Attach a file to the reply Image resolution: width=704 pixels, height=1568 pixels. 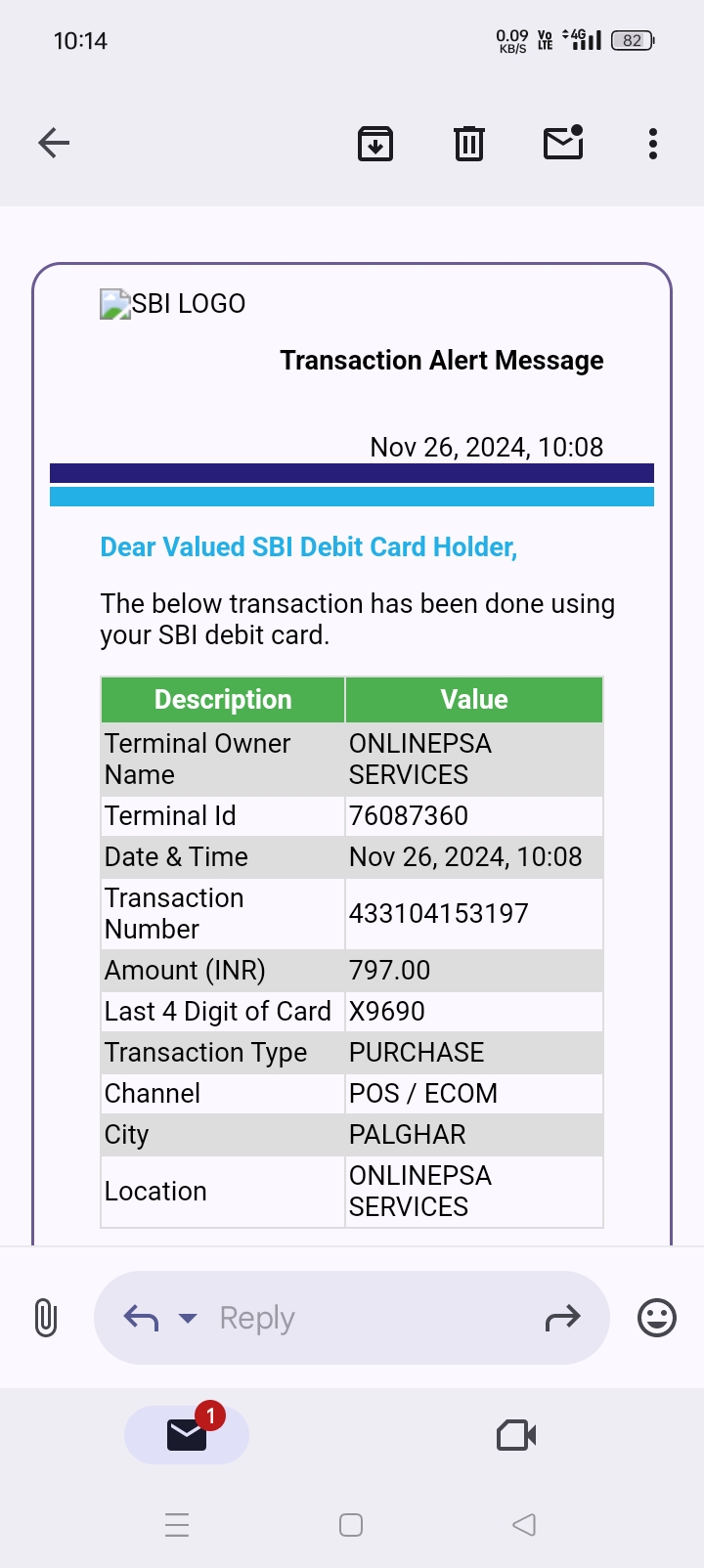point(46,1318)
